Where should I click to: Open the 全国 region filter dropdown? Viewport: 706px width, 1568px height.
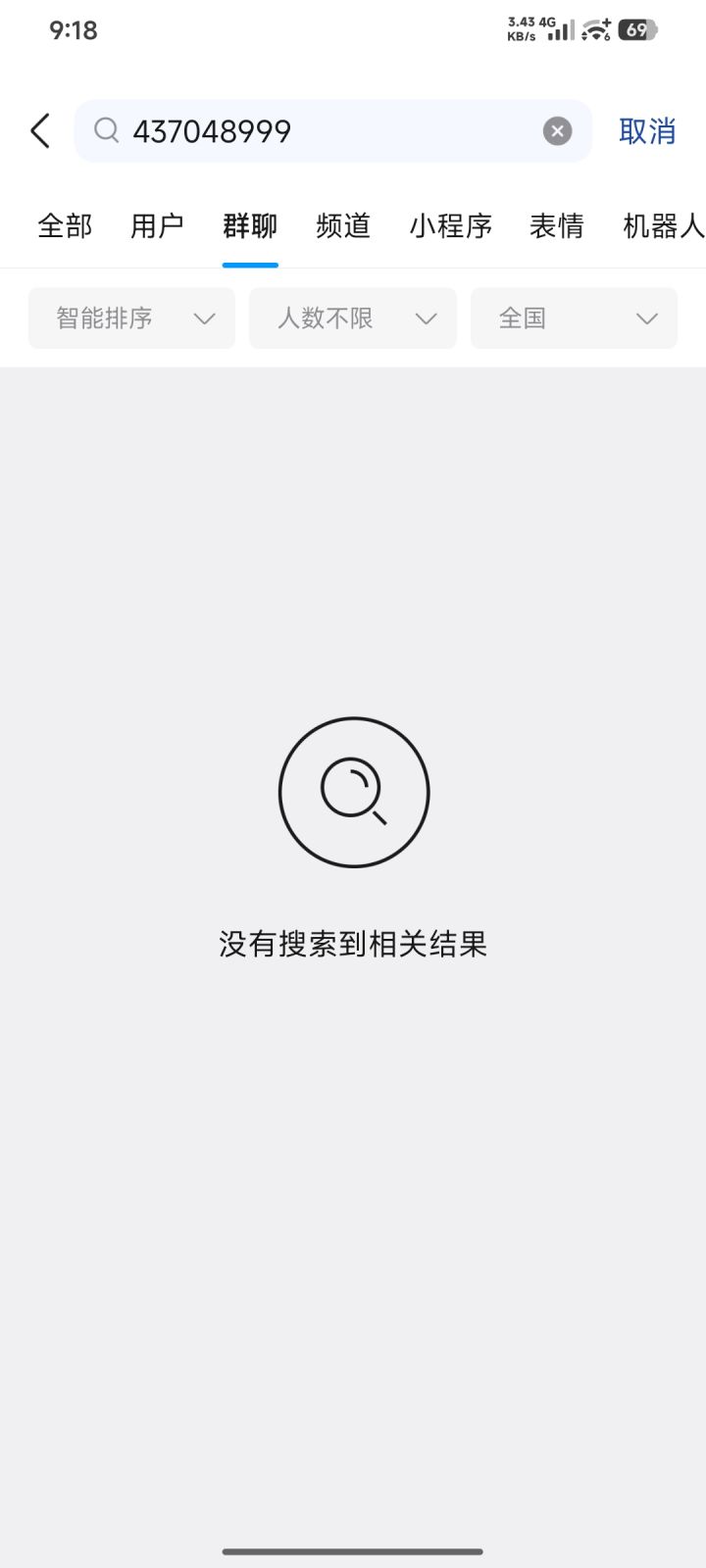point(574,318)
